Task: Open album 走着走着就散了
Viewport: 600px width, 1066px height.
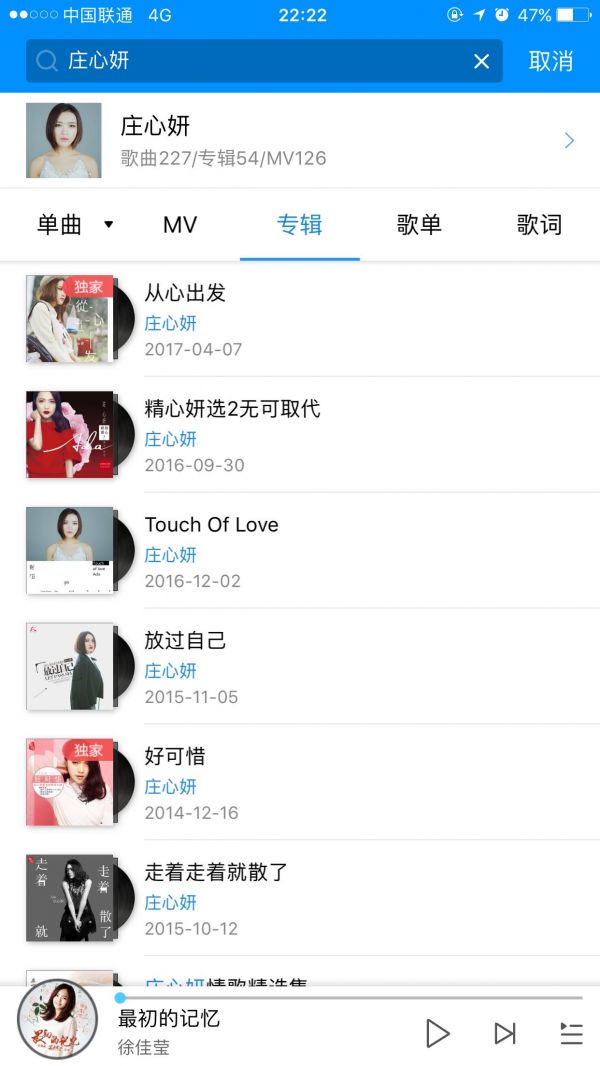Action: point(300,899)
